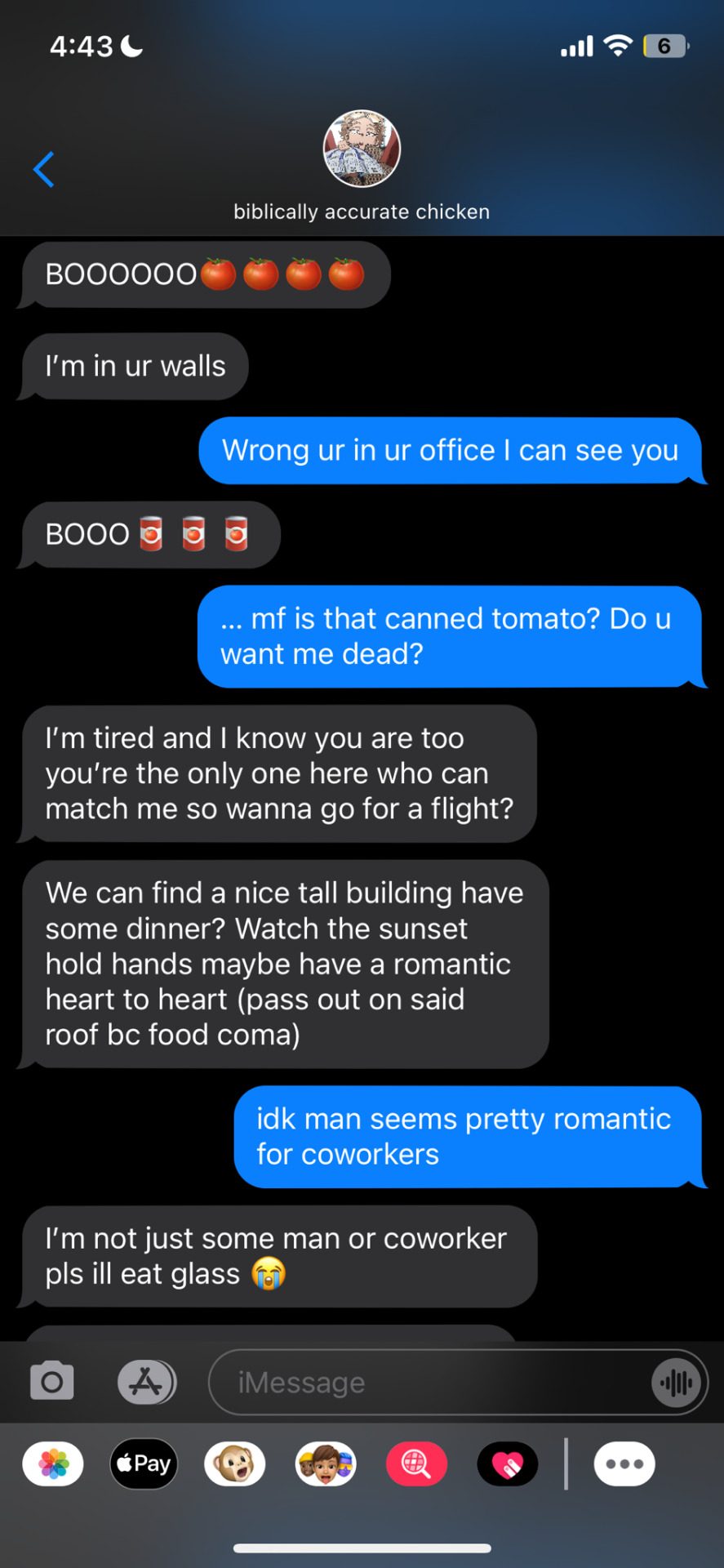Screen dimensions: 724x1568
Task: Go back to the conversations list
Action: [44, 169]
